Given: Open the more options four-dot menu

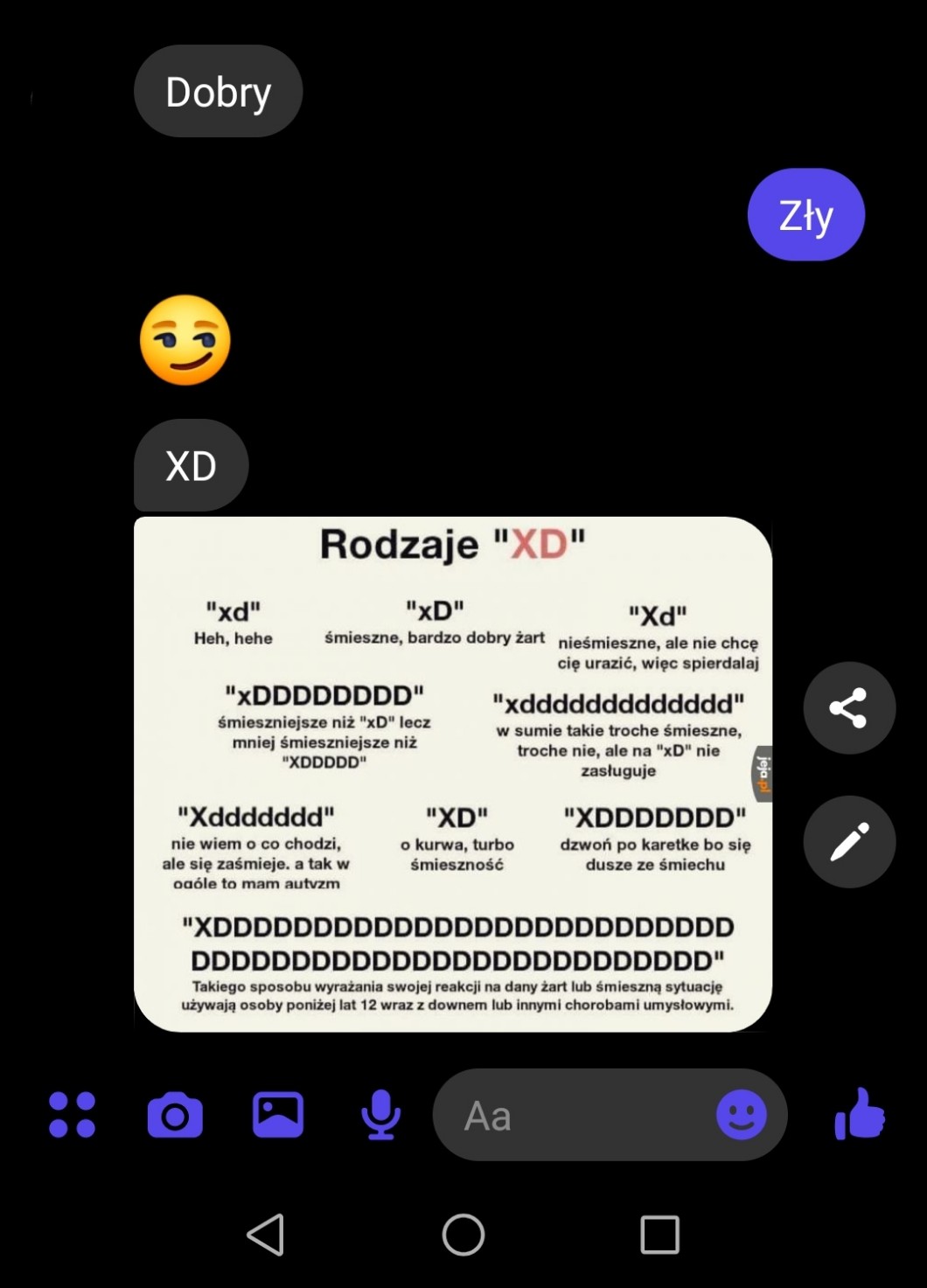Looking at the screenshot, I should pyautogui.click(x=72, y=1115).
